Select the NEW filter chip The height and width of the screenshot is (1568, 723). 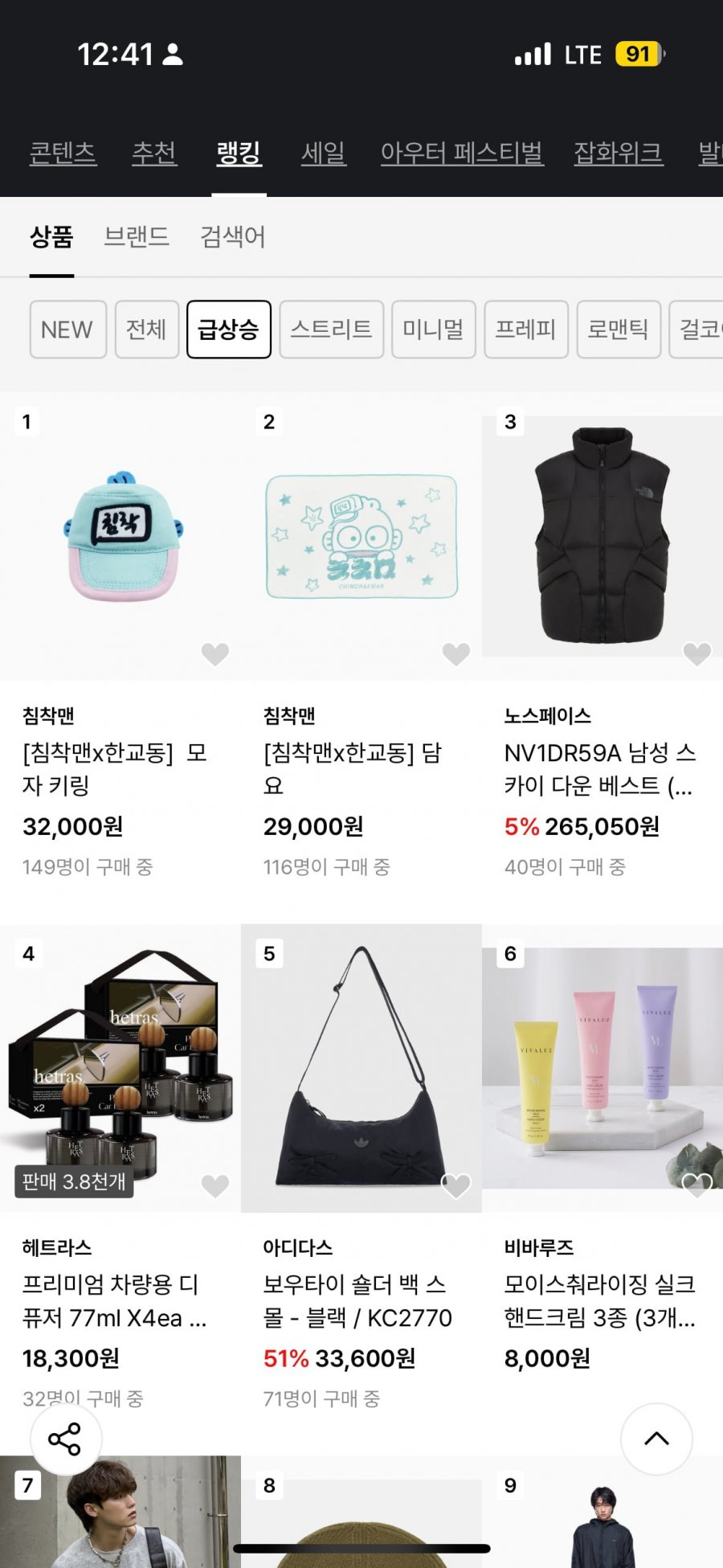pyautogui.click(x=67, y=330)
